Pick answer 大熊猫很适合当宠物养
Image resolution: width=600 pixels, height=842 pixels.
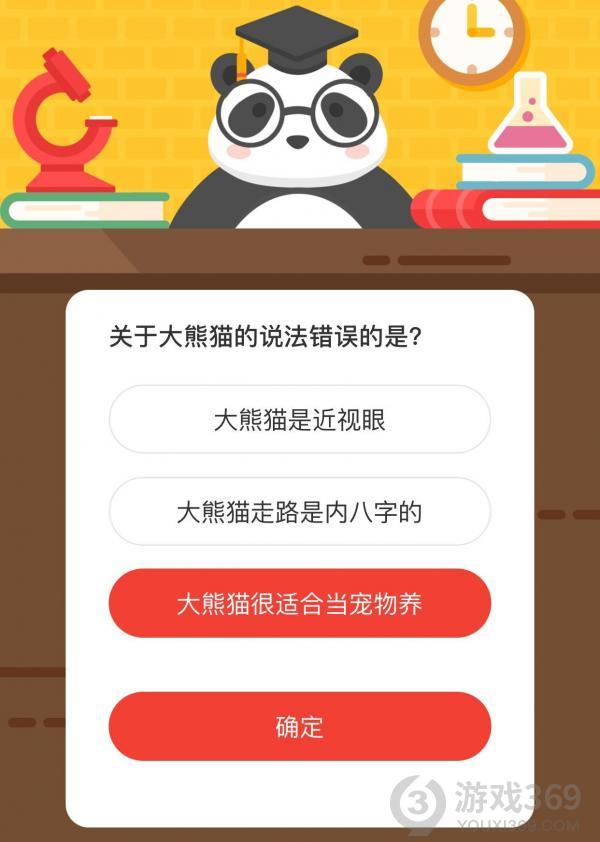click(x=299, y=604)
